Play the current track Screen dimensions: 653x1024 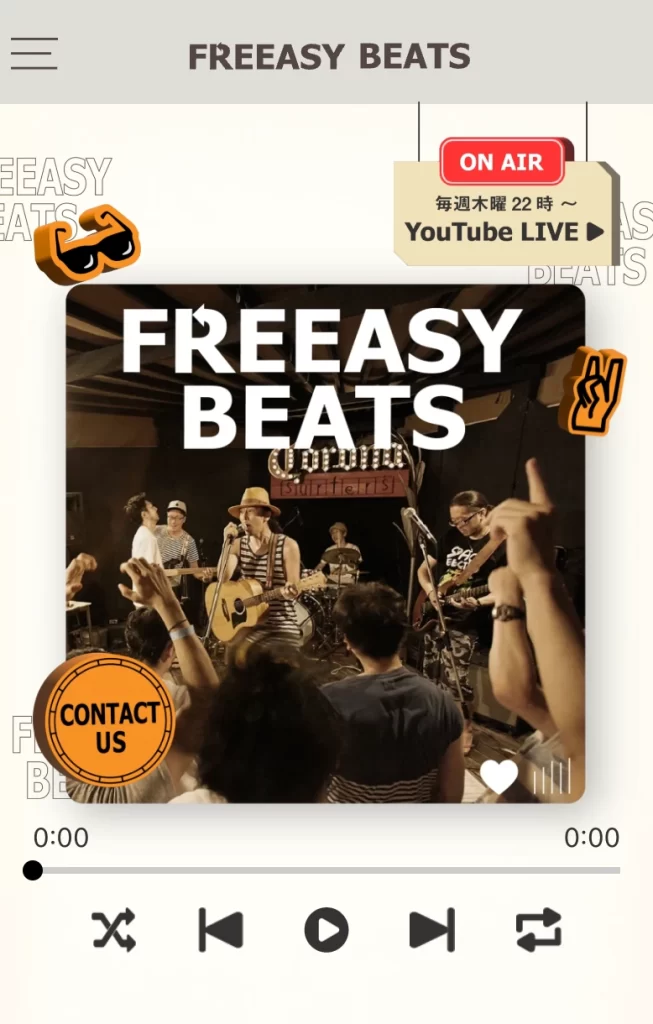pyautogui.click(x=326, y=930)
